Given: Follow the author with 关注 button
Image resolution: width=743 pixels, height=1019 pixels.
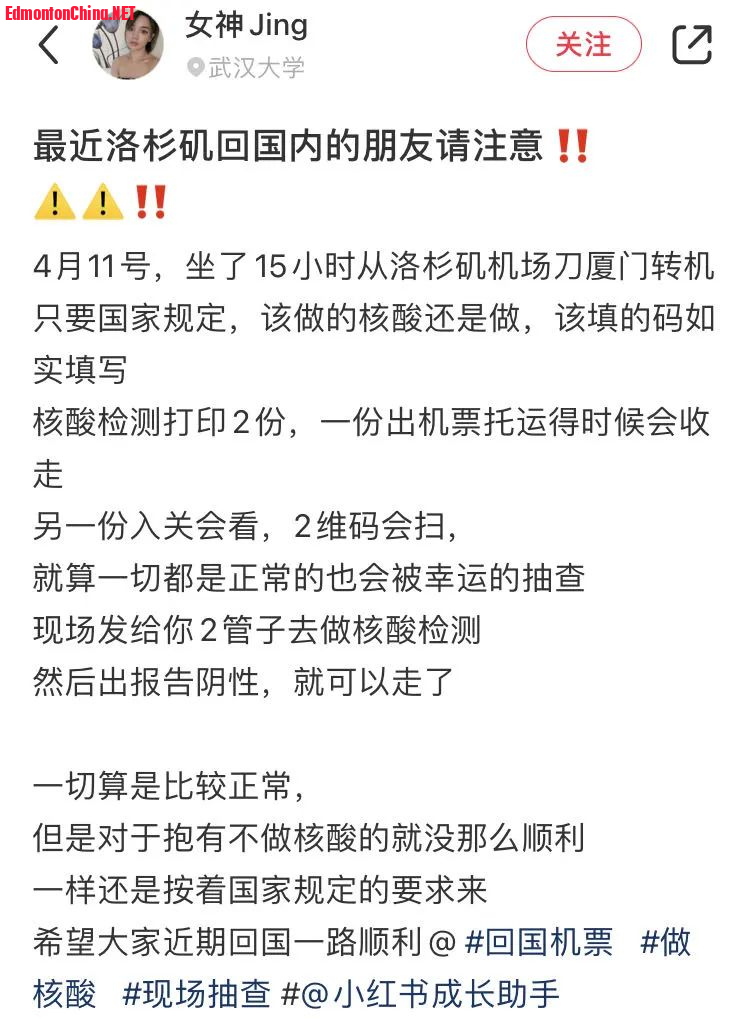Looking at the screenshot, I should coord(583,44).
